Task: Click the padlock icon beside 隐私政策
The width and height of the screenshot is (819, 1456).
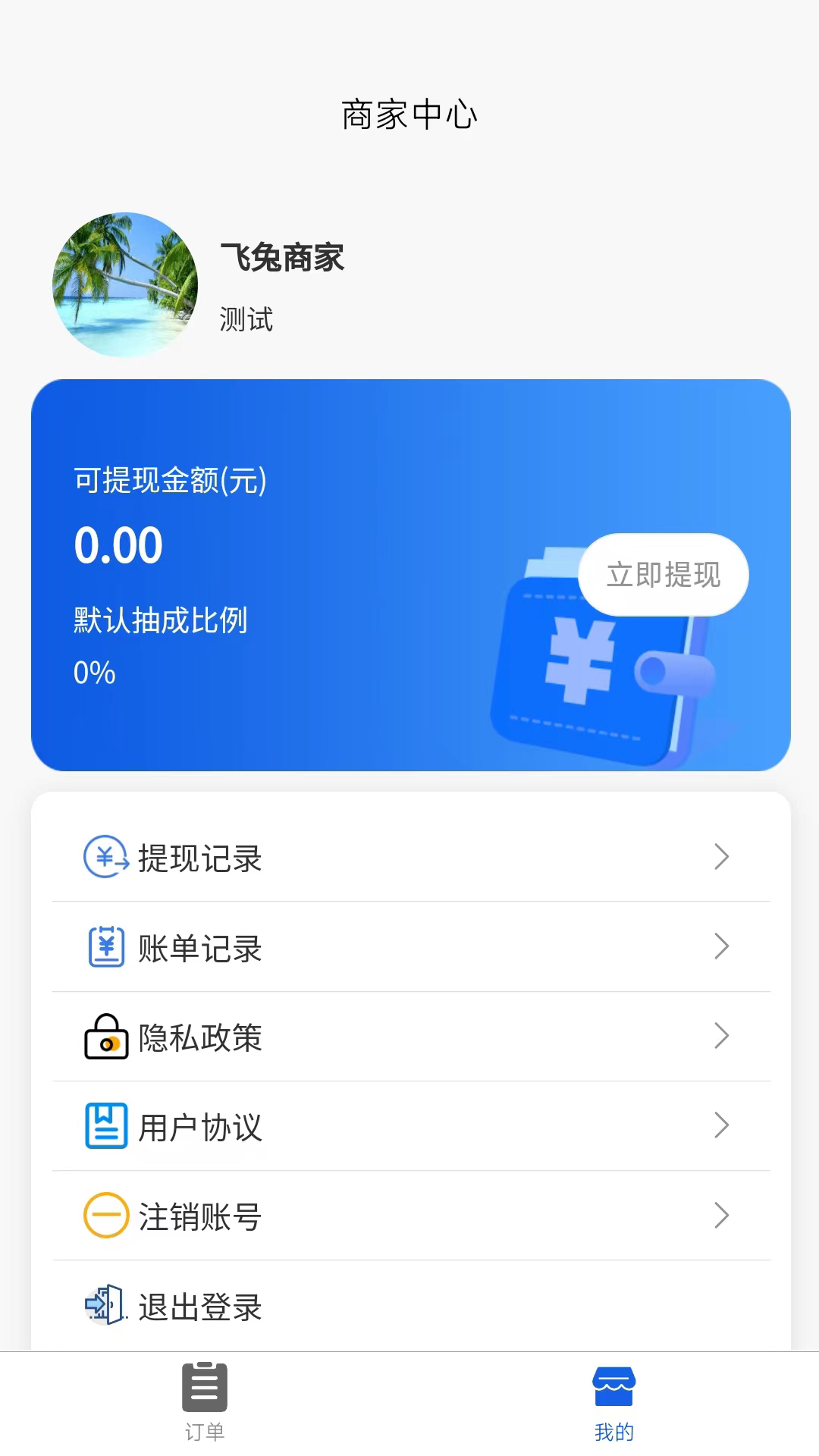Action: (104, 1037)
